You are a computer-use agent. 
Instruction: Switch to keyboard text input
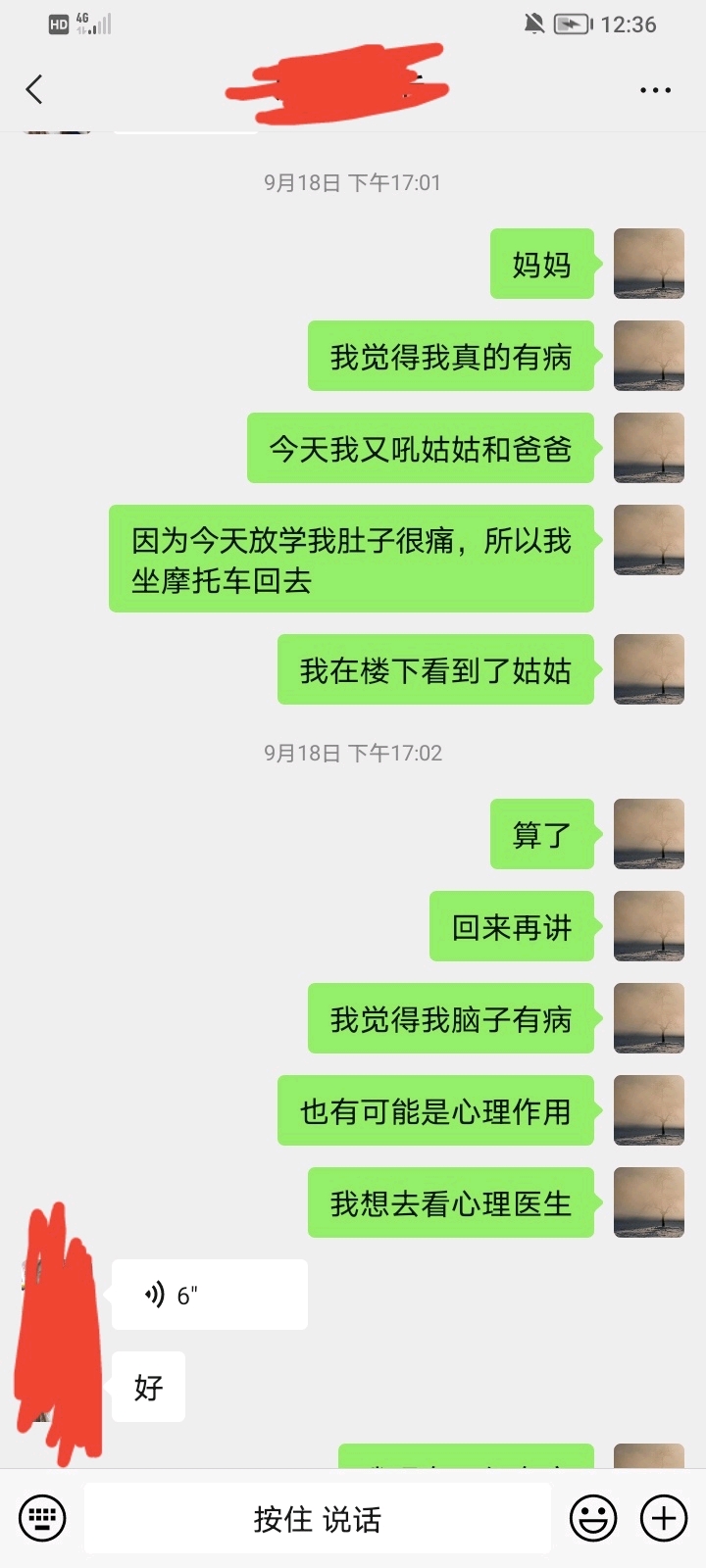(x=42, y=1518)
